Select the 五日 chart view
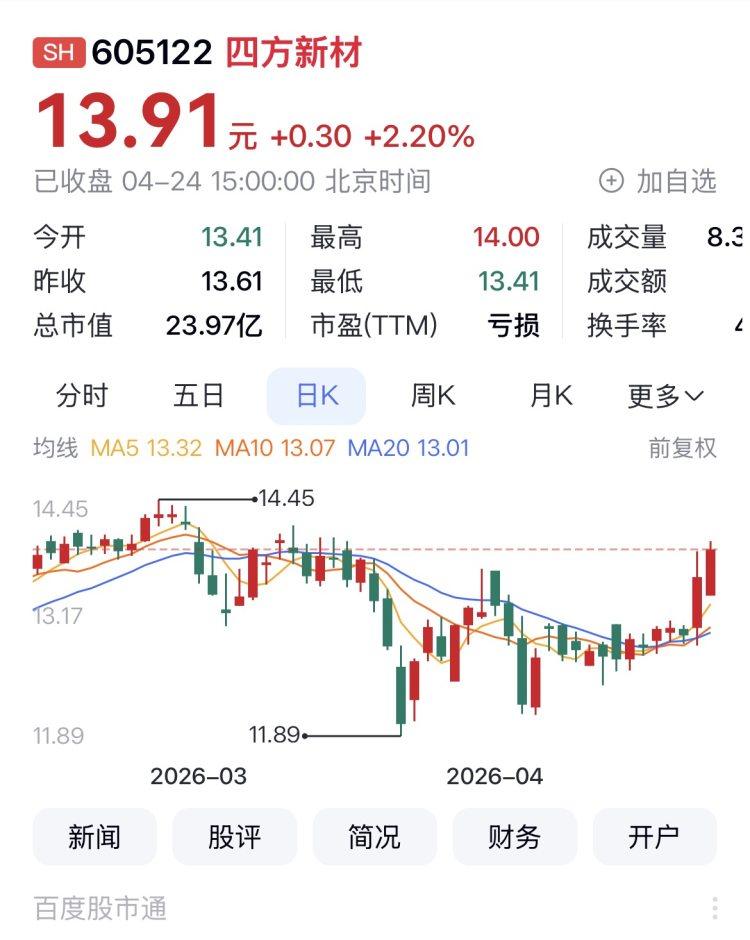Viewport: 750px width, 940px height. 199,396
